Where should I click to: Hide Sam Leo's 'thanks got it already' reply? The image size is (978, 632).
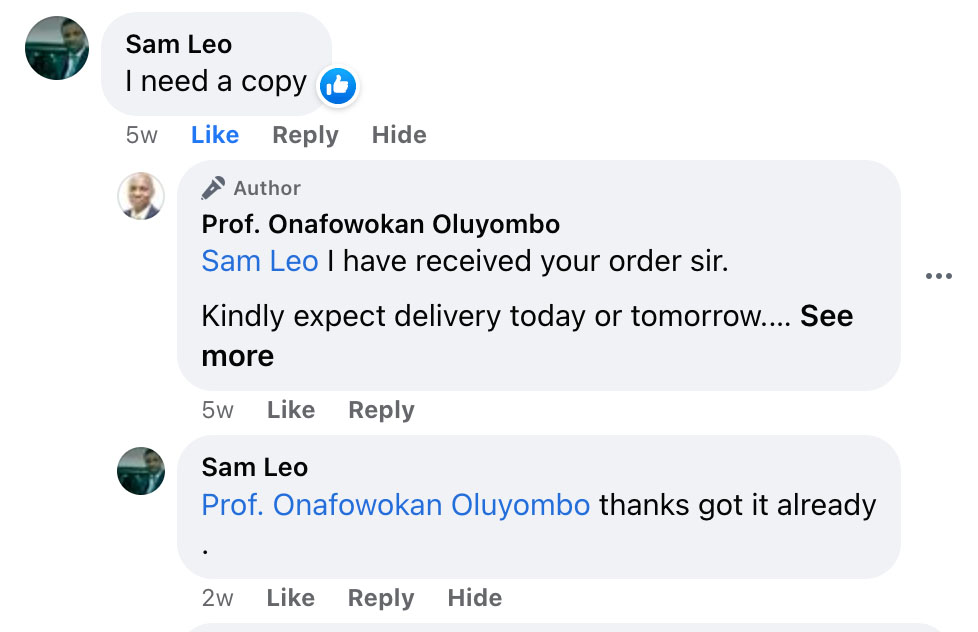(x=474, y=598)
